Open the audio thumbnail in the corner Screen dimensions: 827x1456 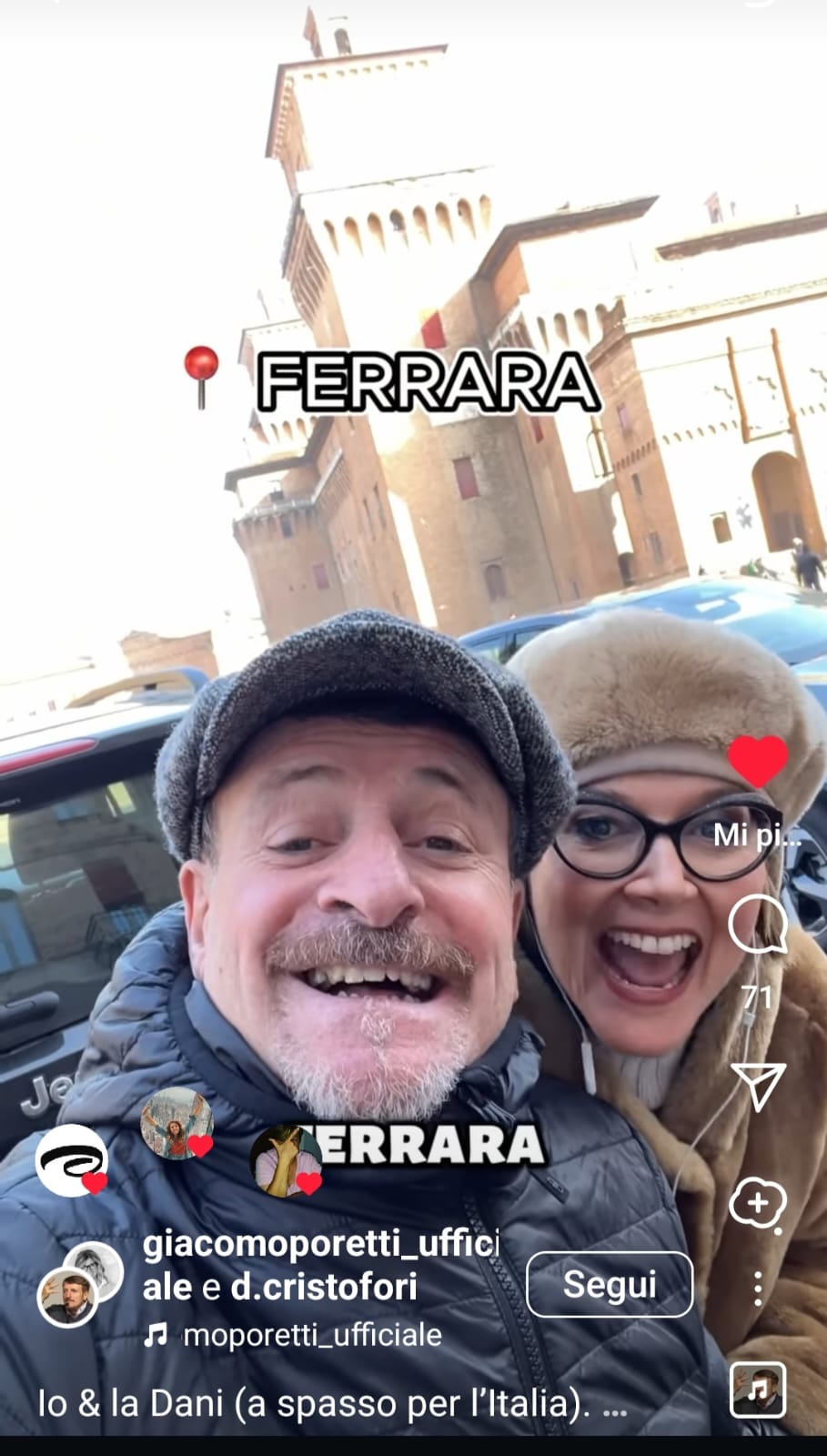tap(758, 1390)
